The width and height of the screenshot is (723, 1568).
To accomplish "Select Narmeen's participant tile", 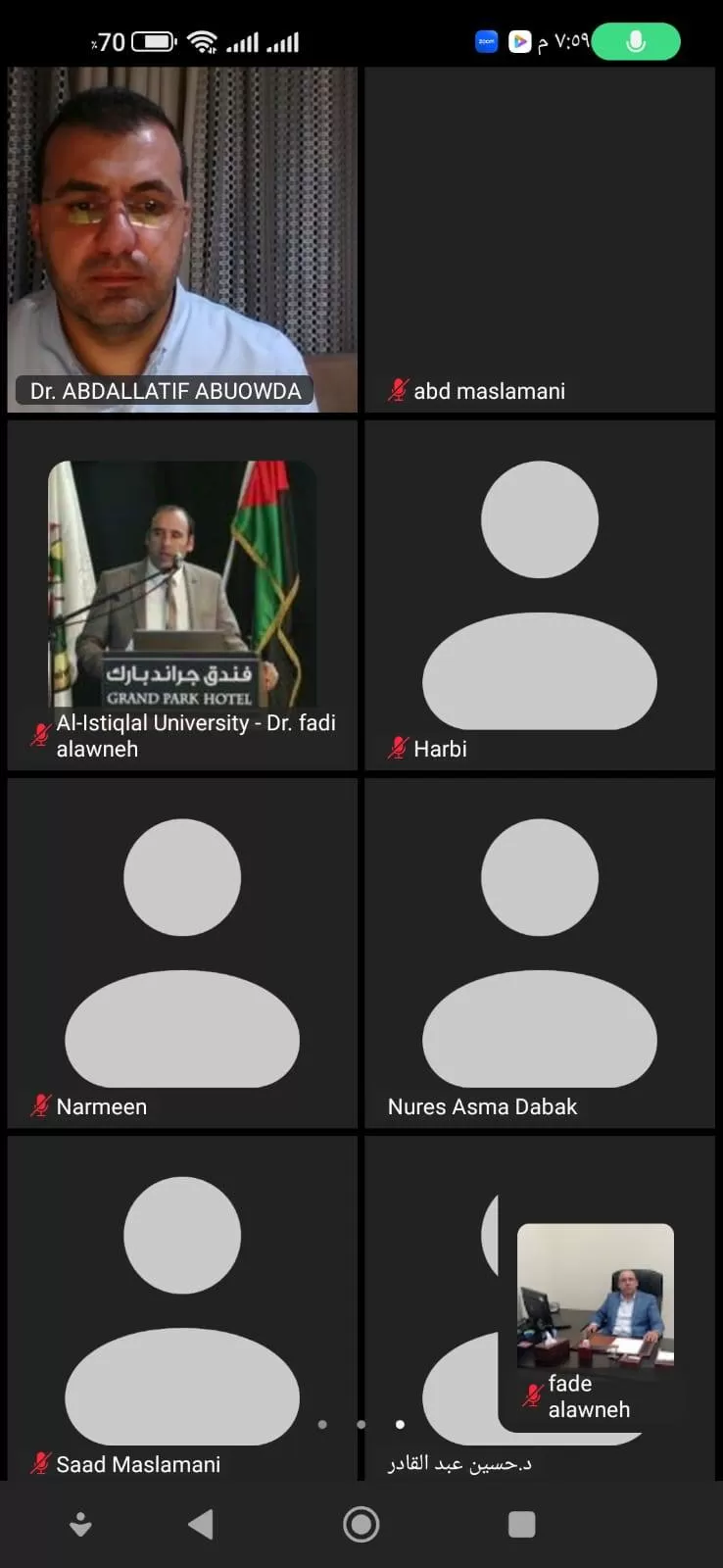I will 182,953.
